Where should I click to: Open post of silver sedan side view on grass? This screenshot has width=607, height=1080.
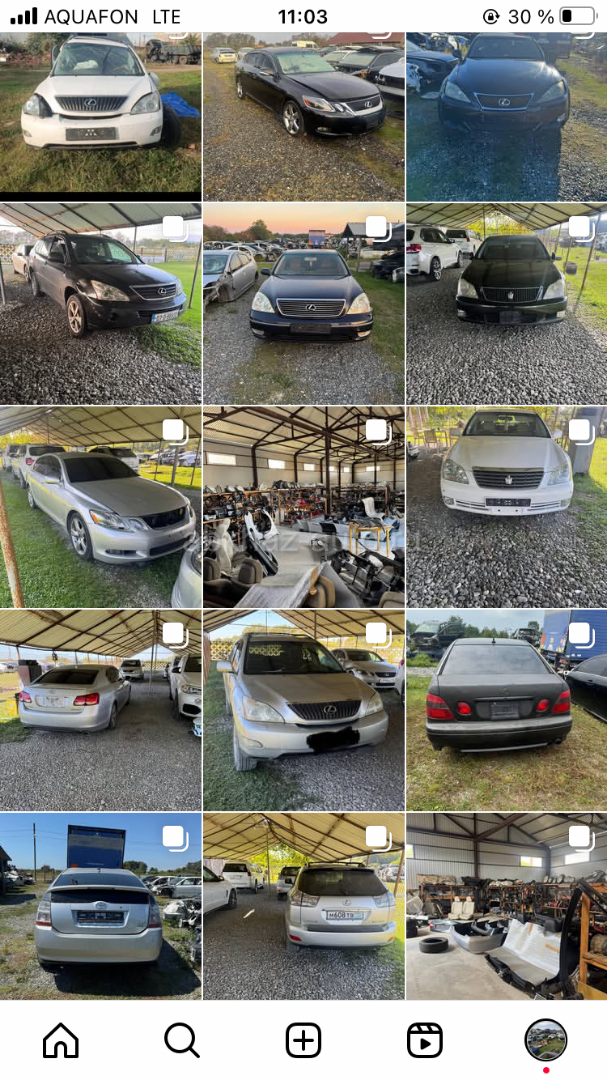click(100, 507)
